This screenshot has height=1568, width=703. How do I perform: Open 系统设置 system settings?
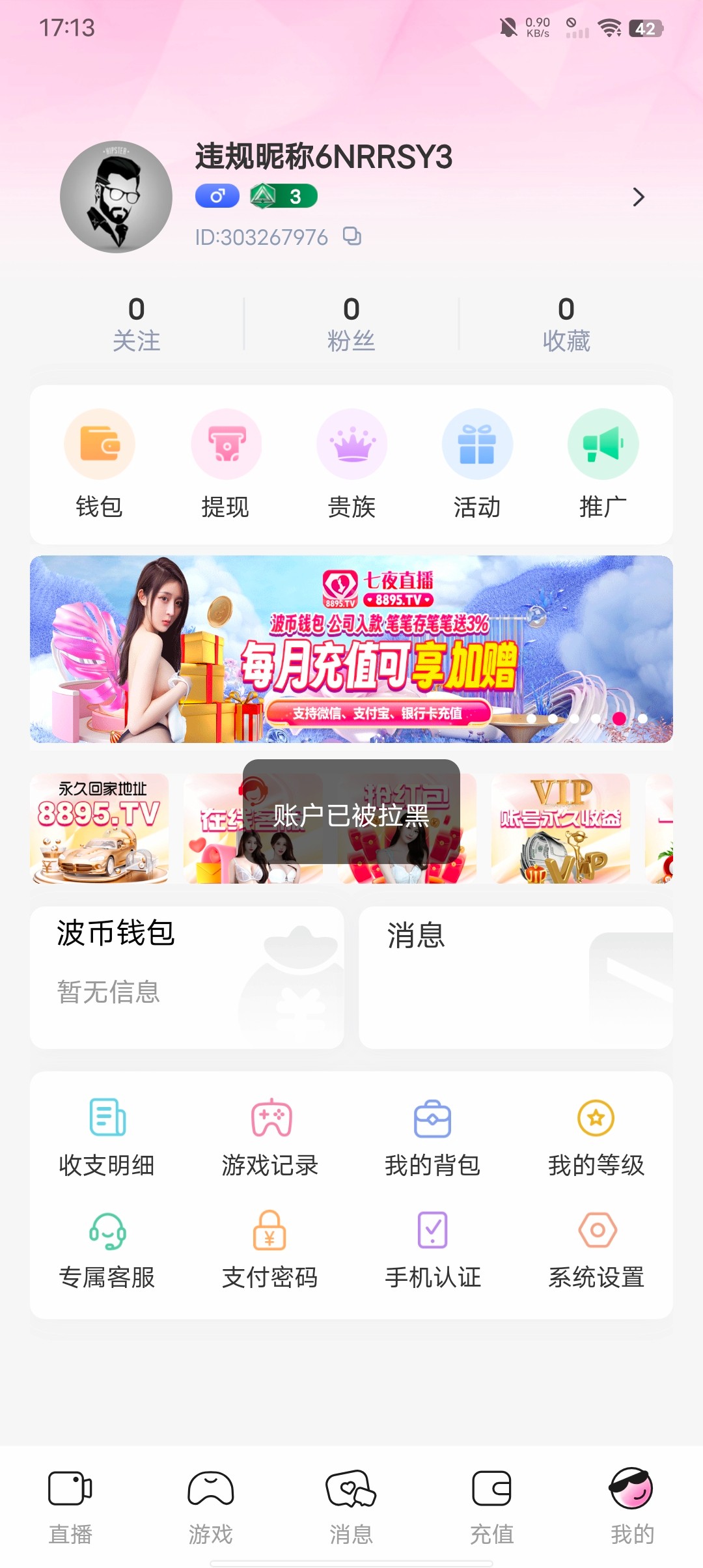596,1250
